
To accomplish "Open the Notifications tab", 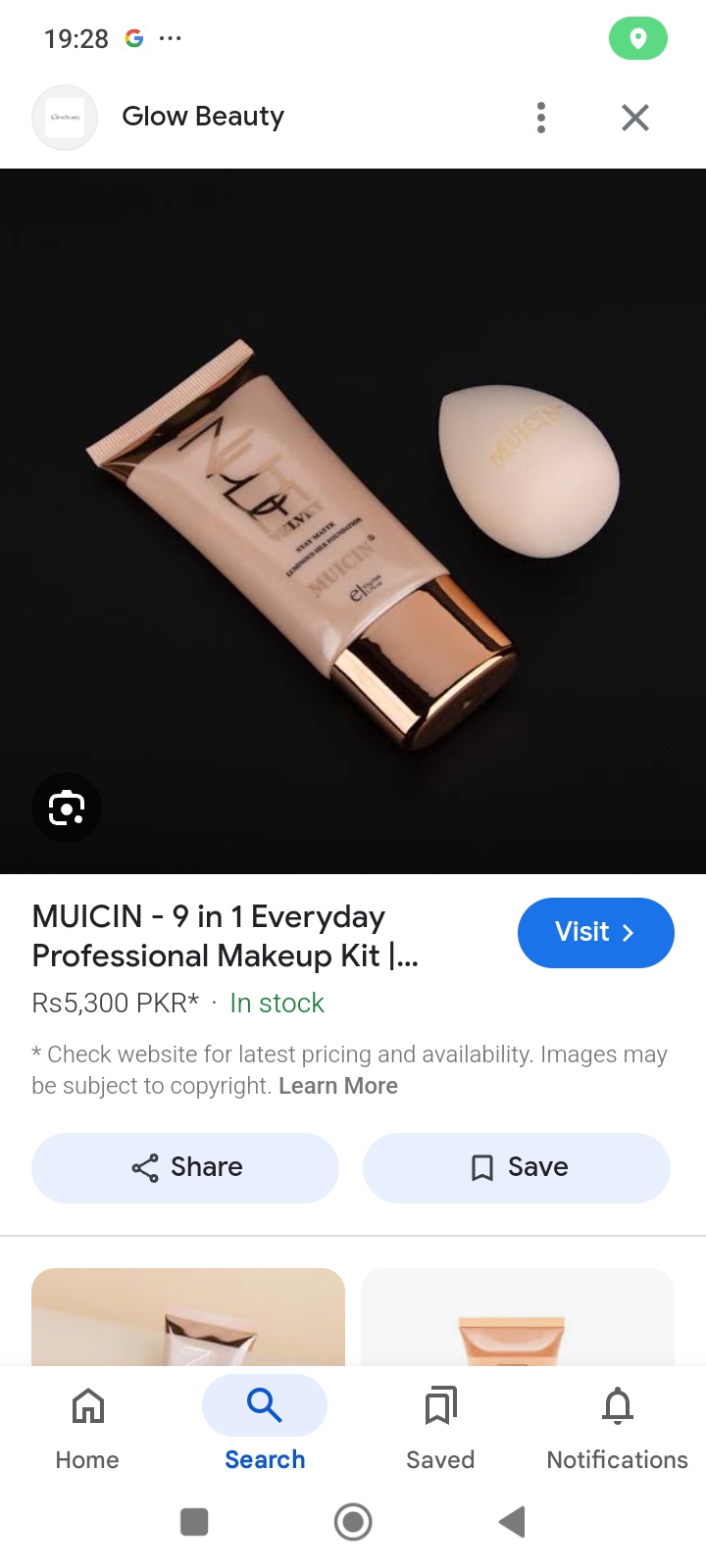I will click(617, 1428).
